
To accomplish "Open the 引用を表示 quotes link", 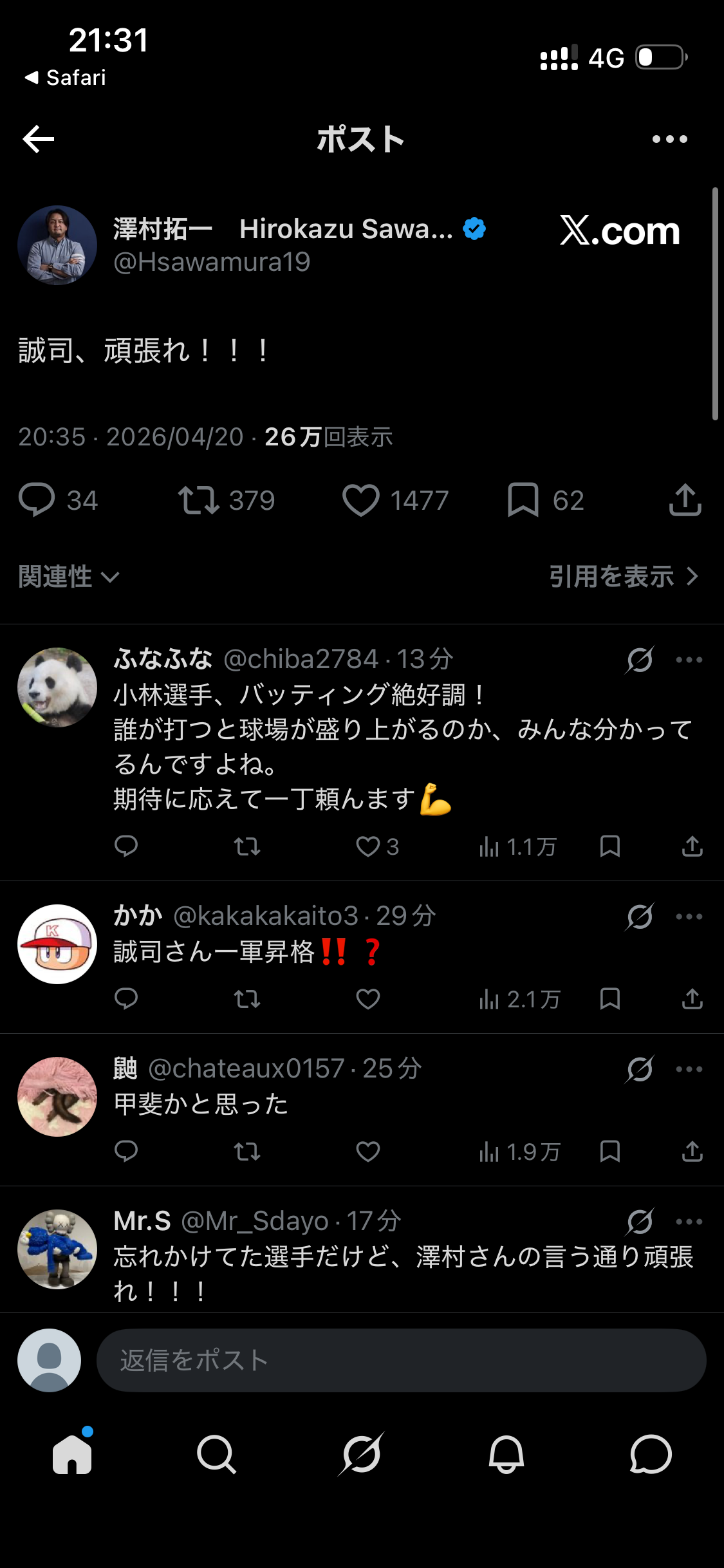I will [623, 577].
